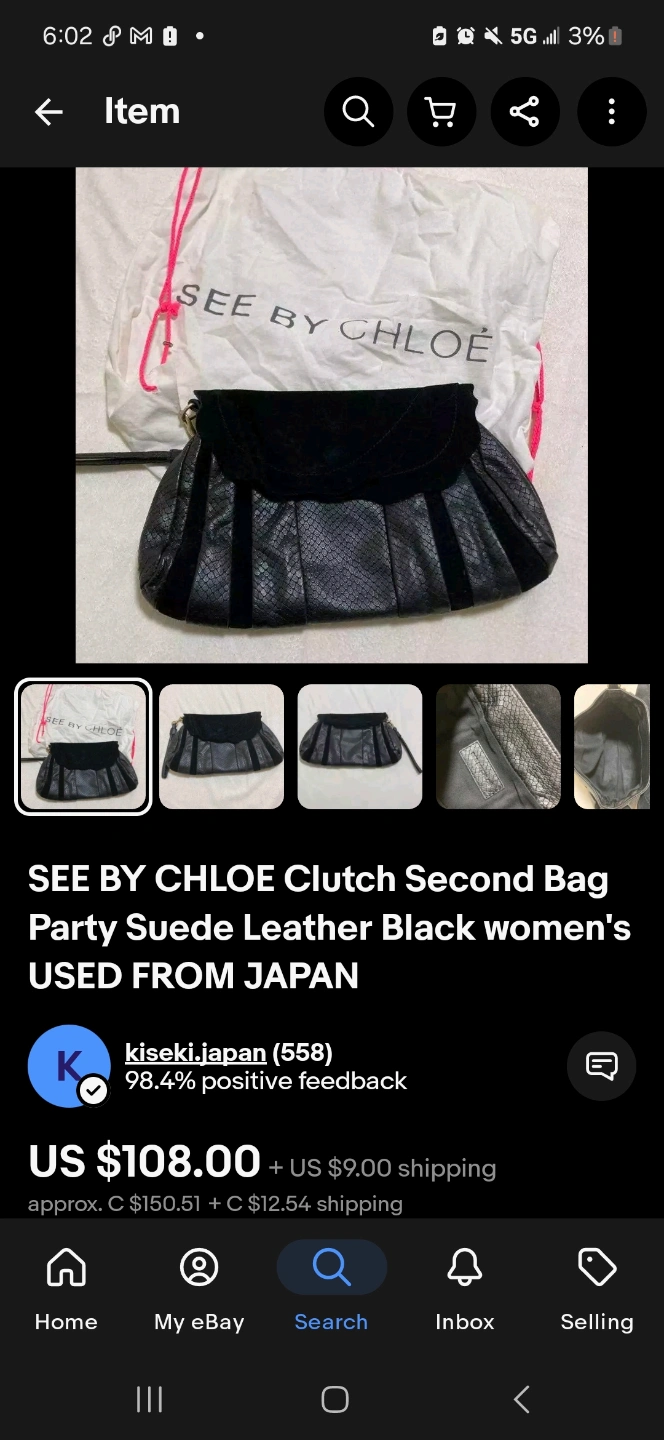
Task: Open seller kiseki.japan's profile link
Action: click(195, 1053)
